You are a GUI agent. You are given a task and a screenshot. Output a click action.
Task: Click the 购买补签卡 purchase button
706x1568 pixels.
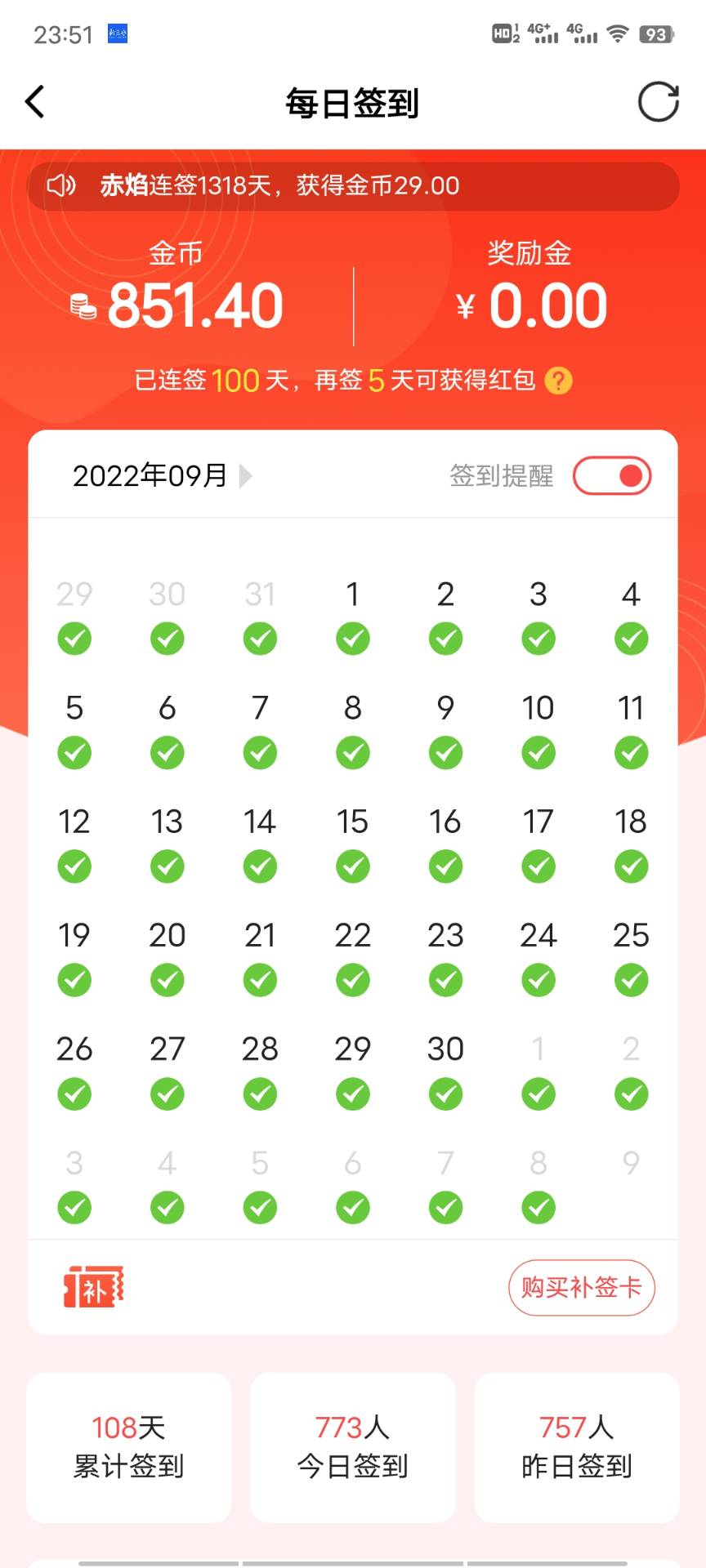(580, 1287)
